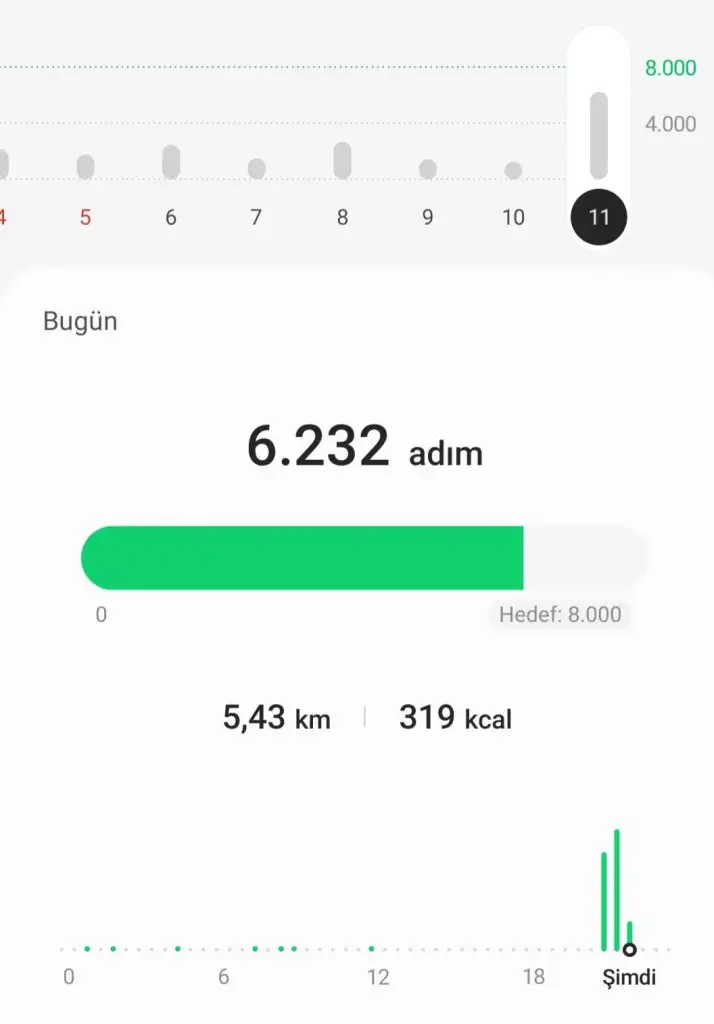
Task: Tap the highlighted day 11 bar
Action: click(x=599, y=137)
